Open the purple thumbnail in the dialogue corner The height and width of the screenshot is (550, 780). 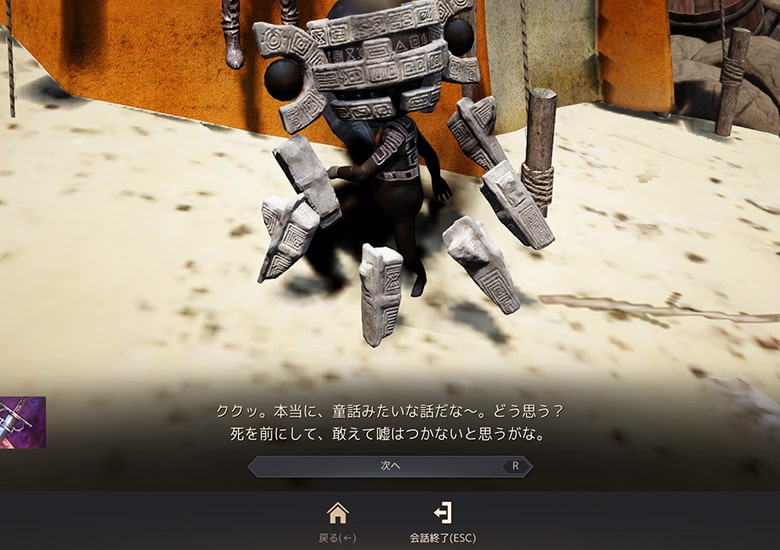tap(22, 421)
